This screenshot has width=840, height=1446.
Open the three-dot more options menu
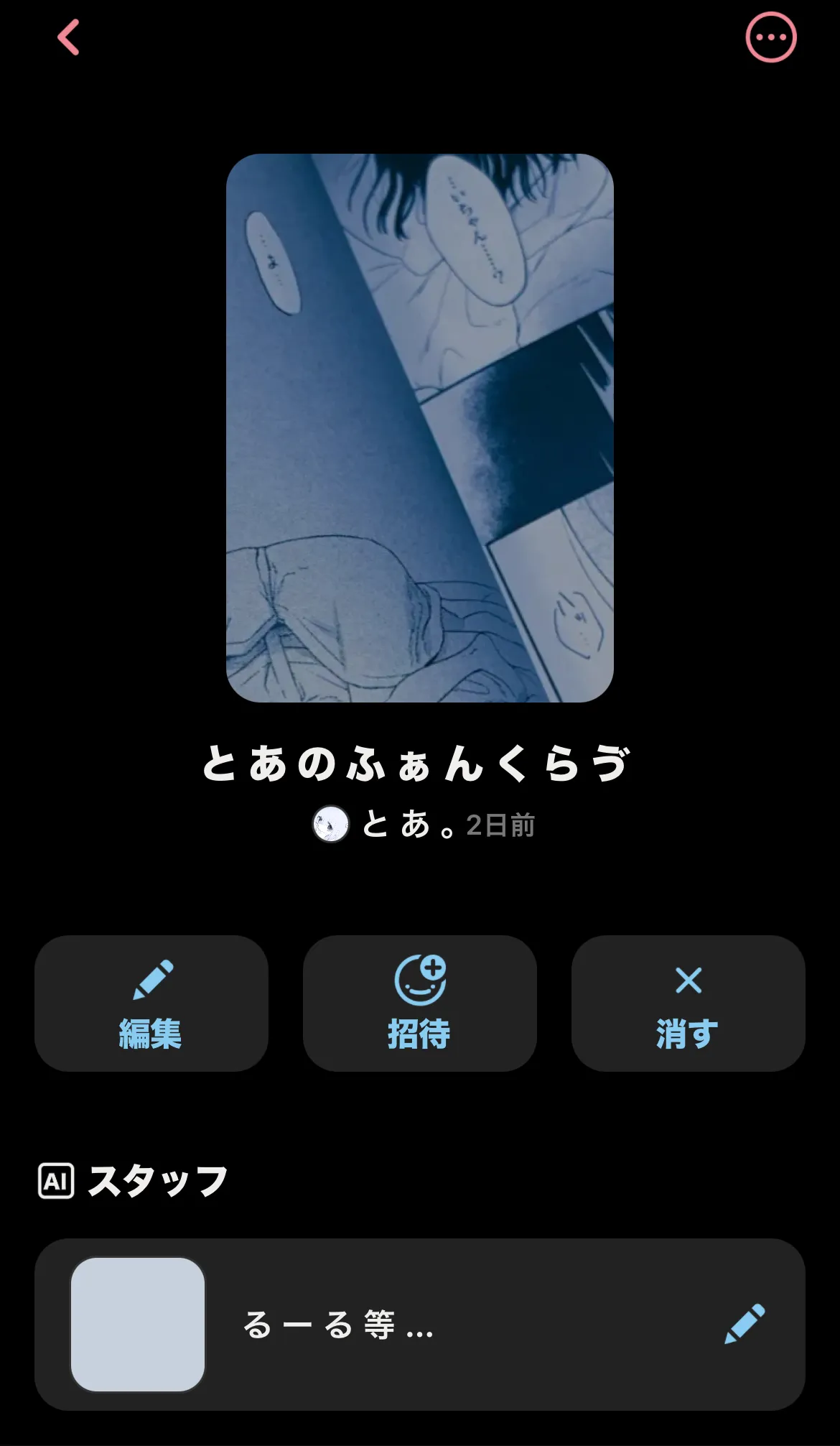pyautogui.click(x=771, y=37)
